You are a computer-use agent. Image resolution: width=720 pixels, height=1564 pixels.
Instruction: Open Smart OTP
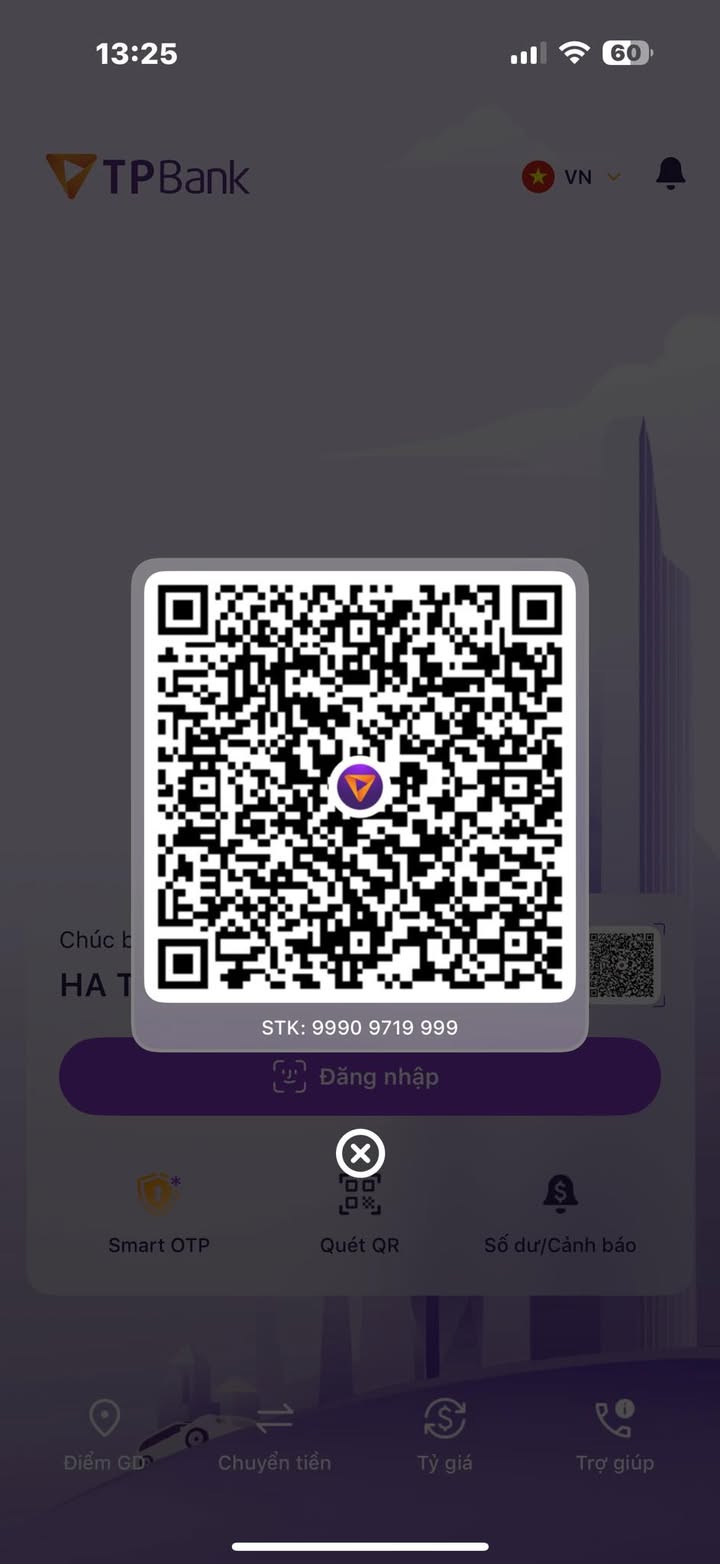coord(159,1215)
